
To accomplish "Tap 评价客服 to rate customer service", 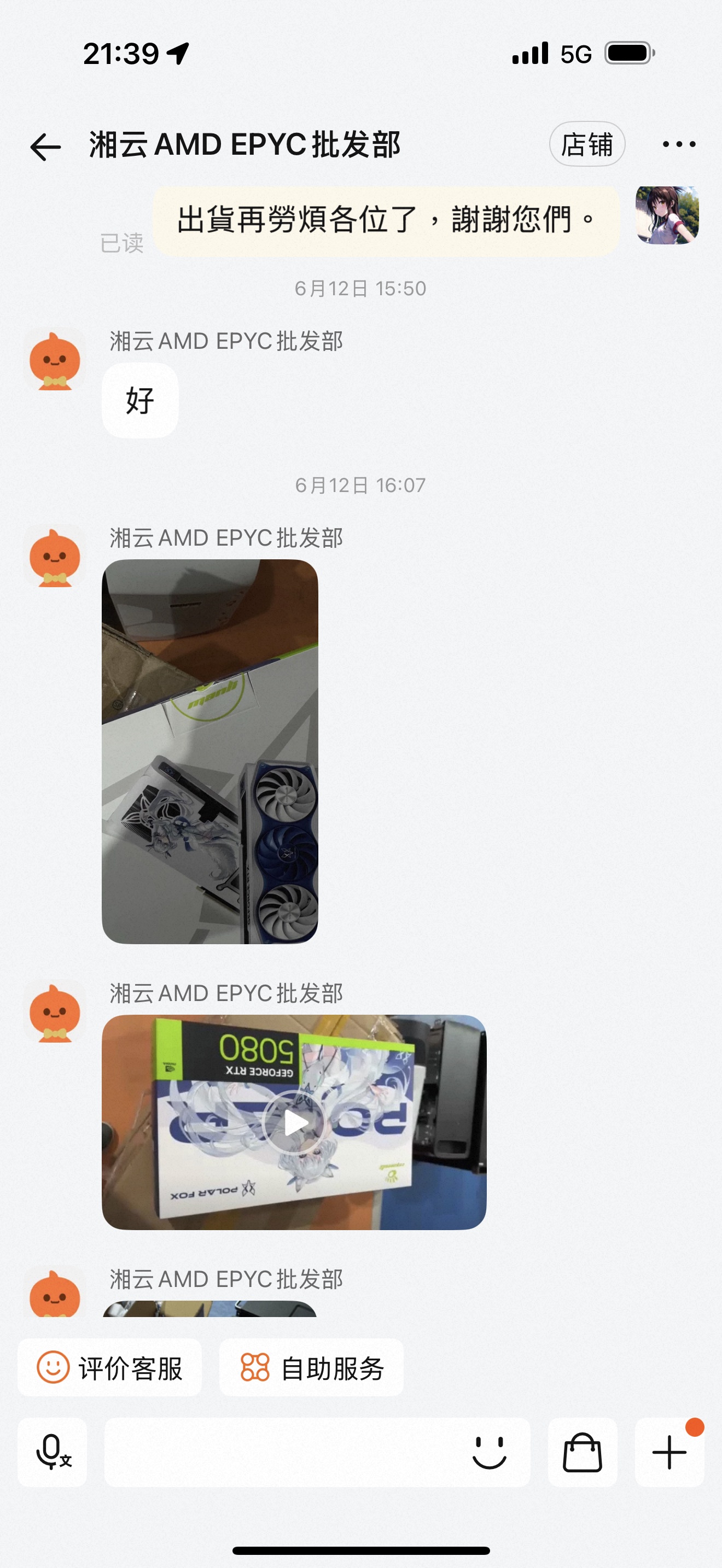I will (x=109, y=1368).
